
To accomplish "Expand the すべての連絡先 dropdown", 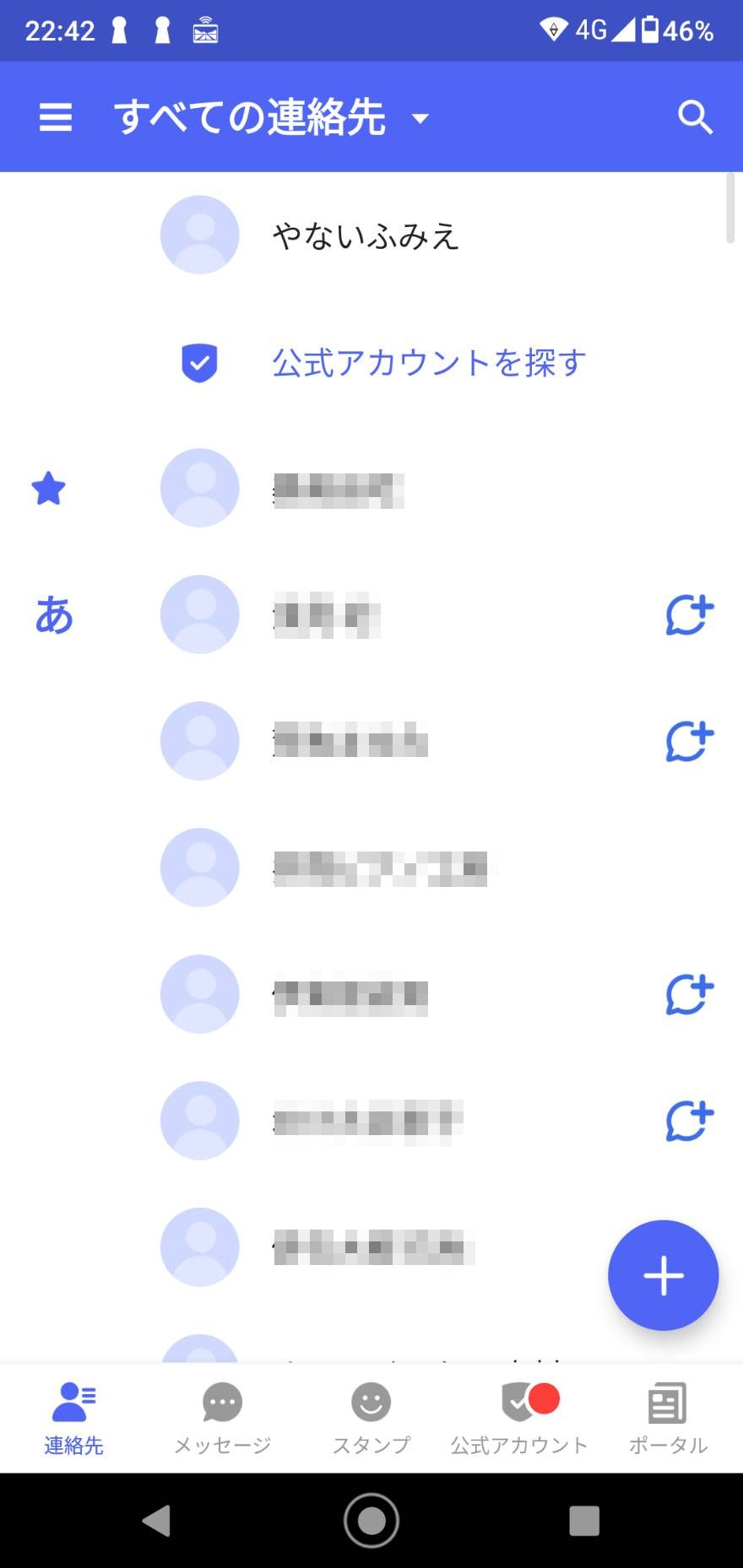I will (420, 118).
